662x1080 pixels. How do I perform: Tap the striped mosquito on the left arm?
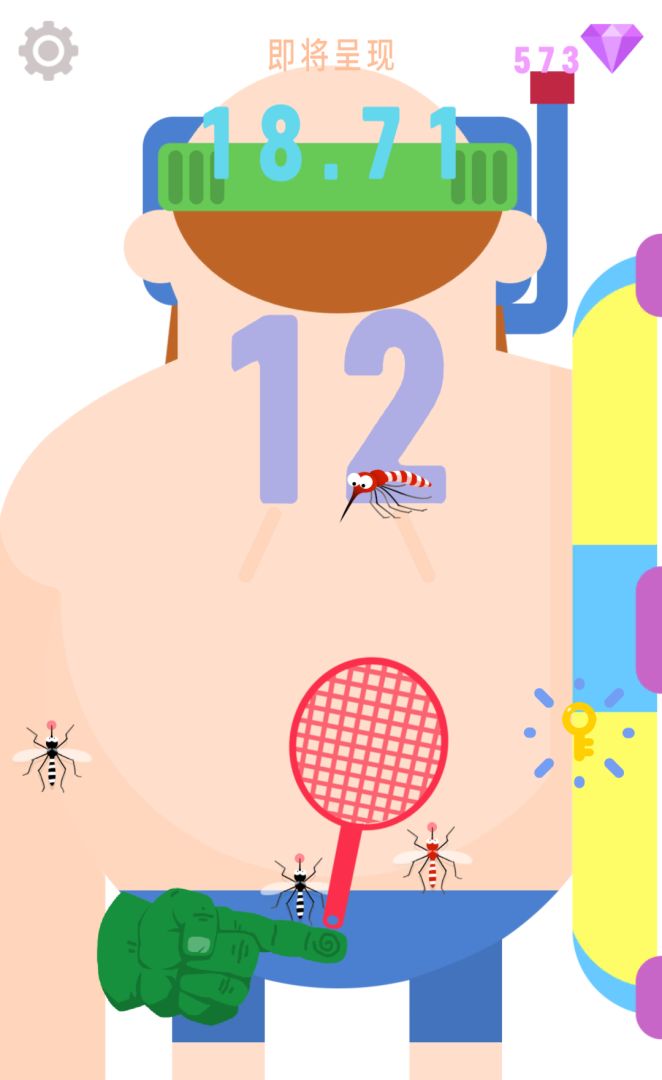[52, 756]
